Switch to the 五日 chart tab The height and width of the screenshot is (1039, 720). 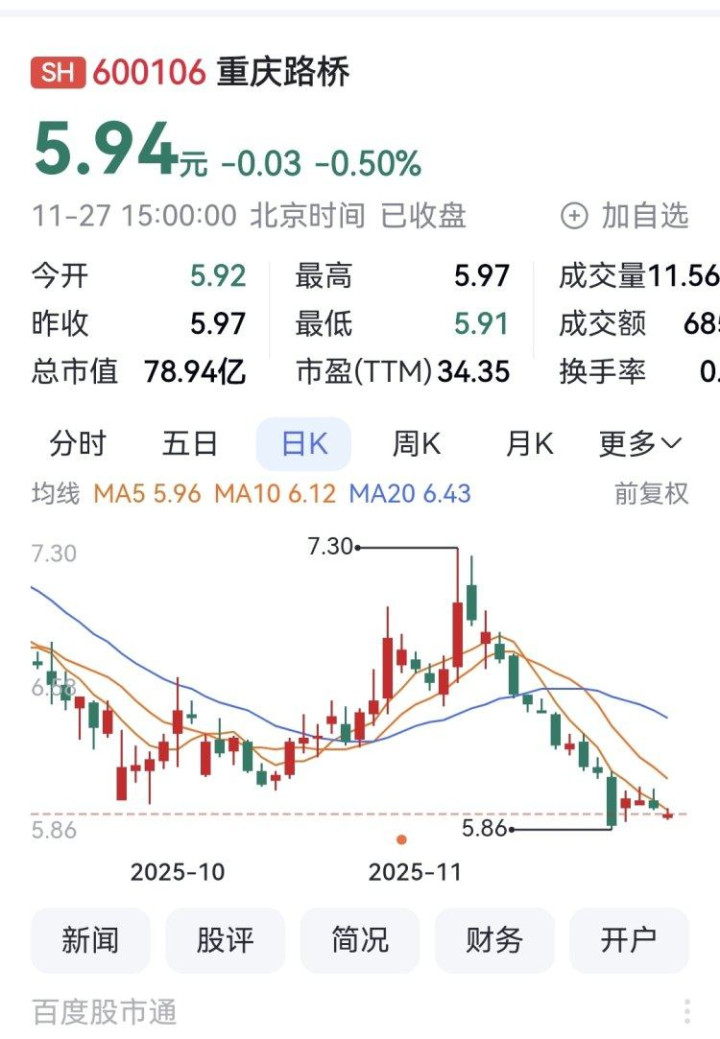pyautogui.click(x=190, y=444)
